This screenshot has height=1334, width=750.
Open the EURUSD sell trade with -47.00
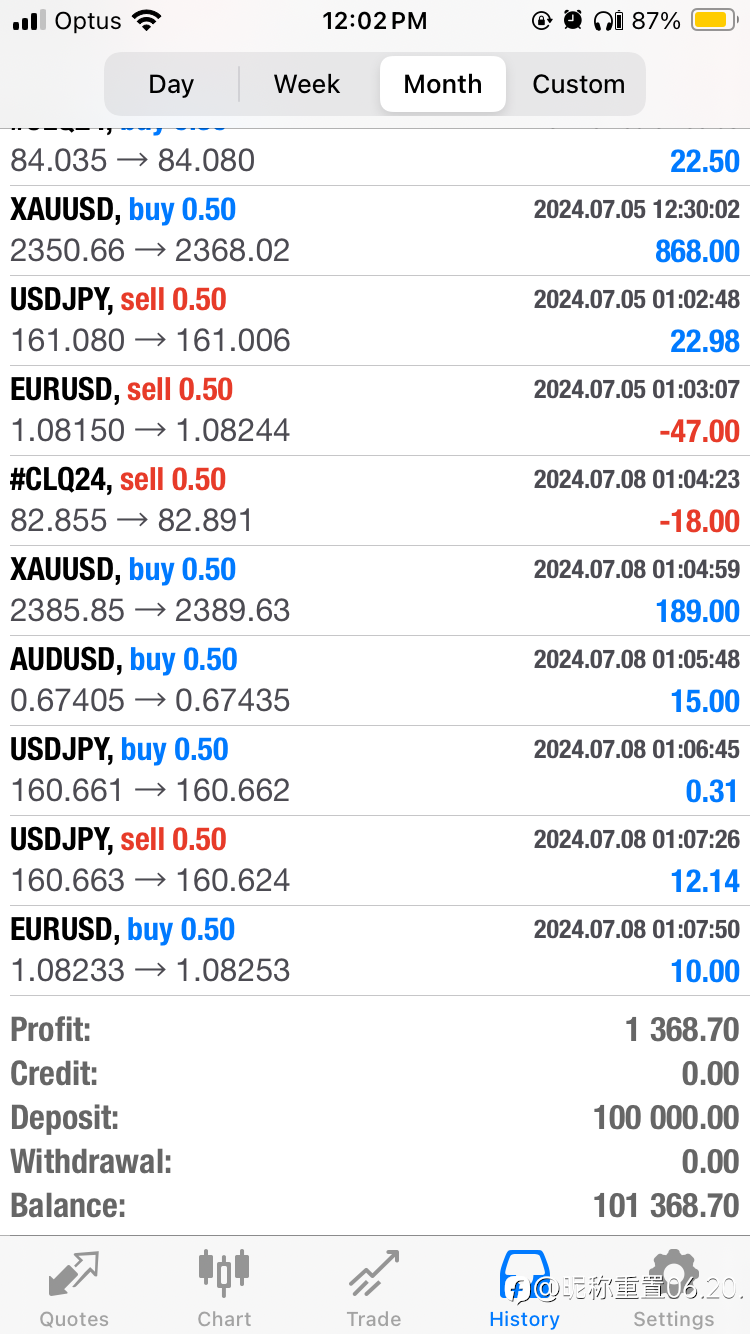point(375,411)
